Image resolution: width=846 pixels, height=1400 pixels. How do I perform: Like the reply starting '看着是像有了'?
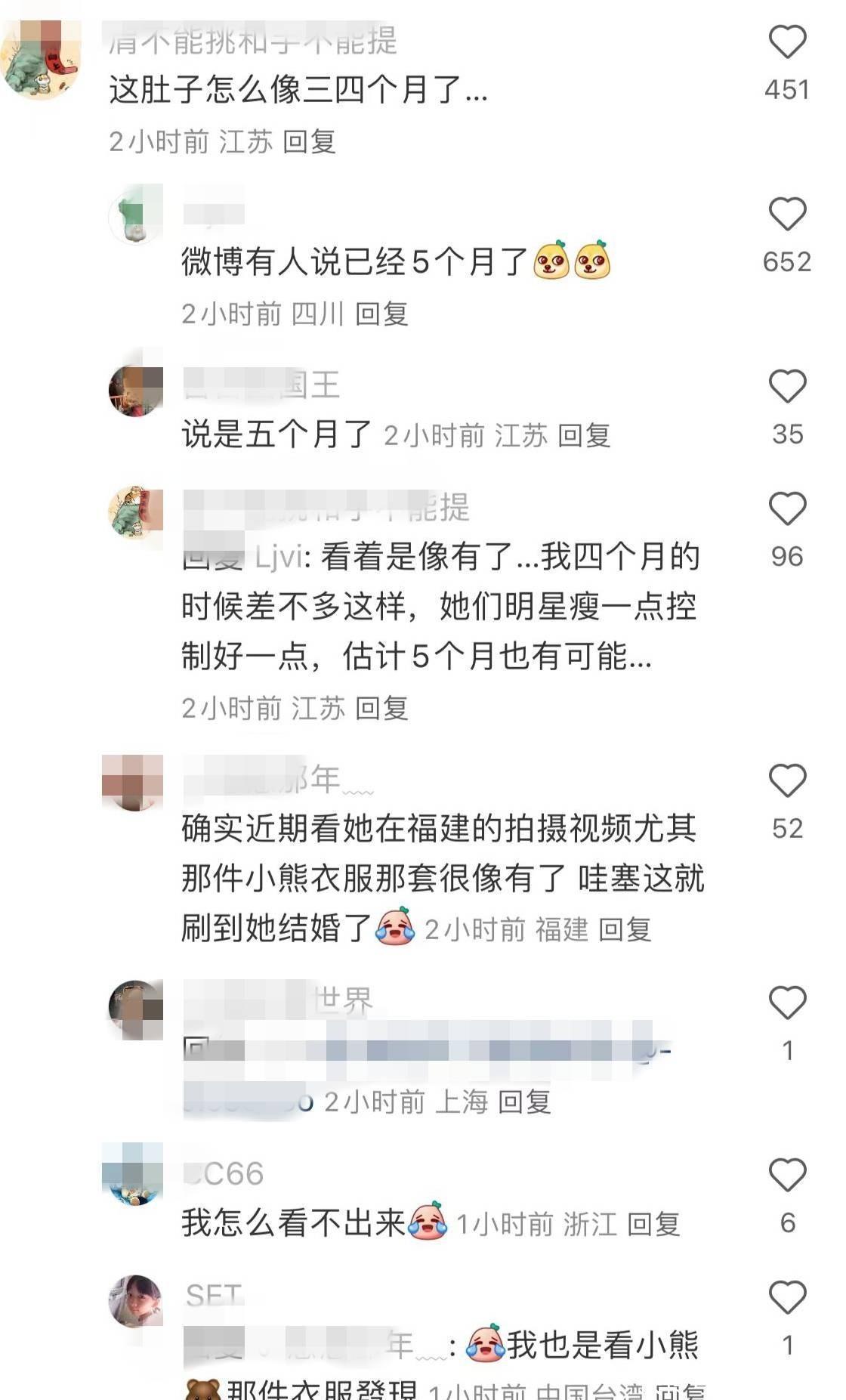(787, 508)
